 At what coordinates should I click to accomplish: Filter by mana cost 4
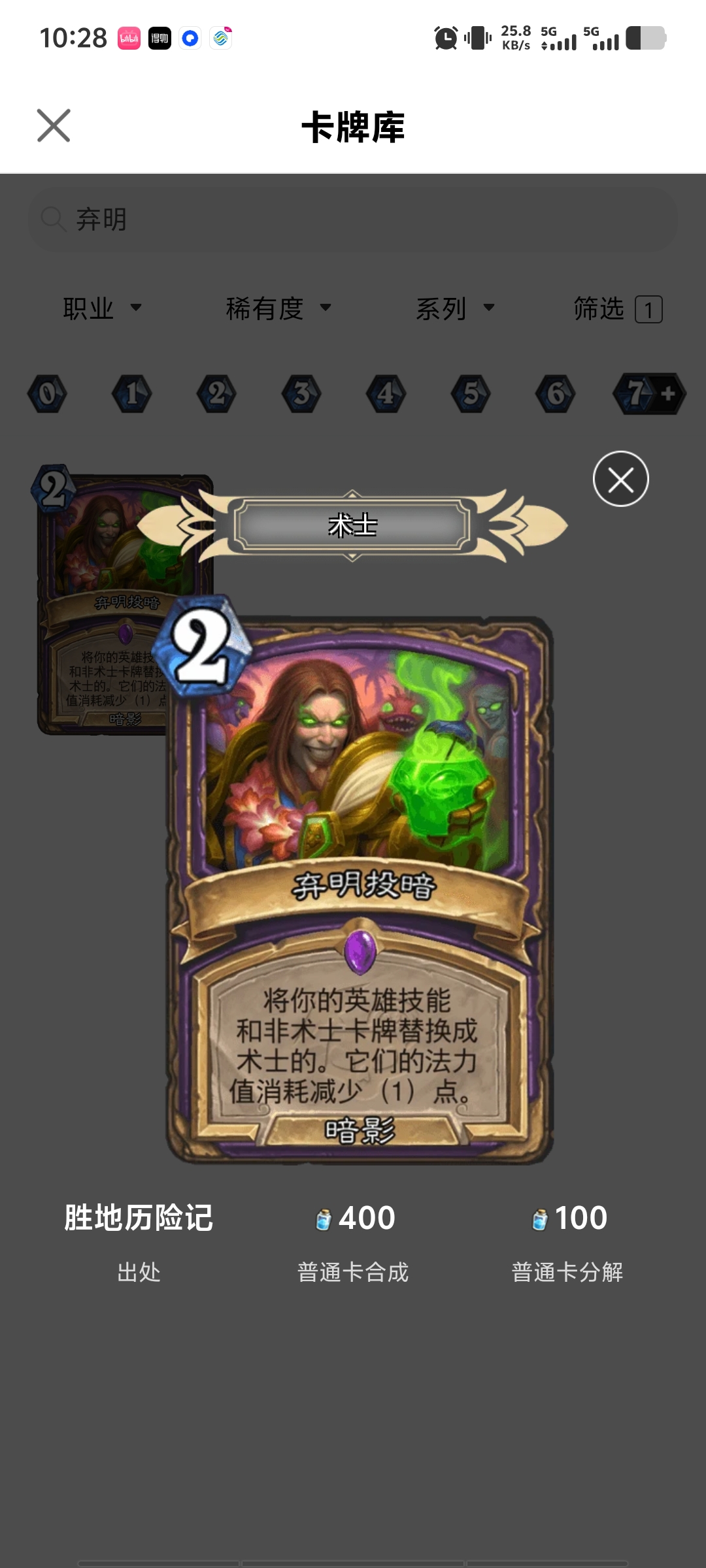pyautogui.click(x=386, y=393)
